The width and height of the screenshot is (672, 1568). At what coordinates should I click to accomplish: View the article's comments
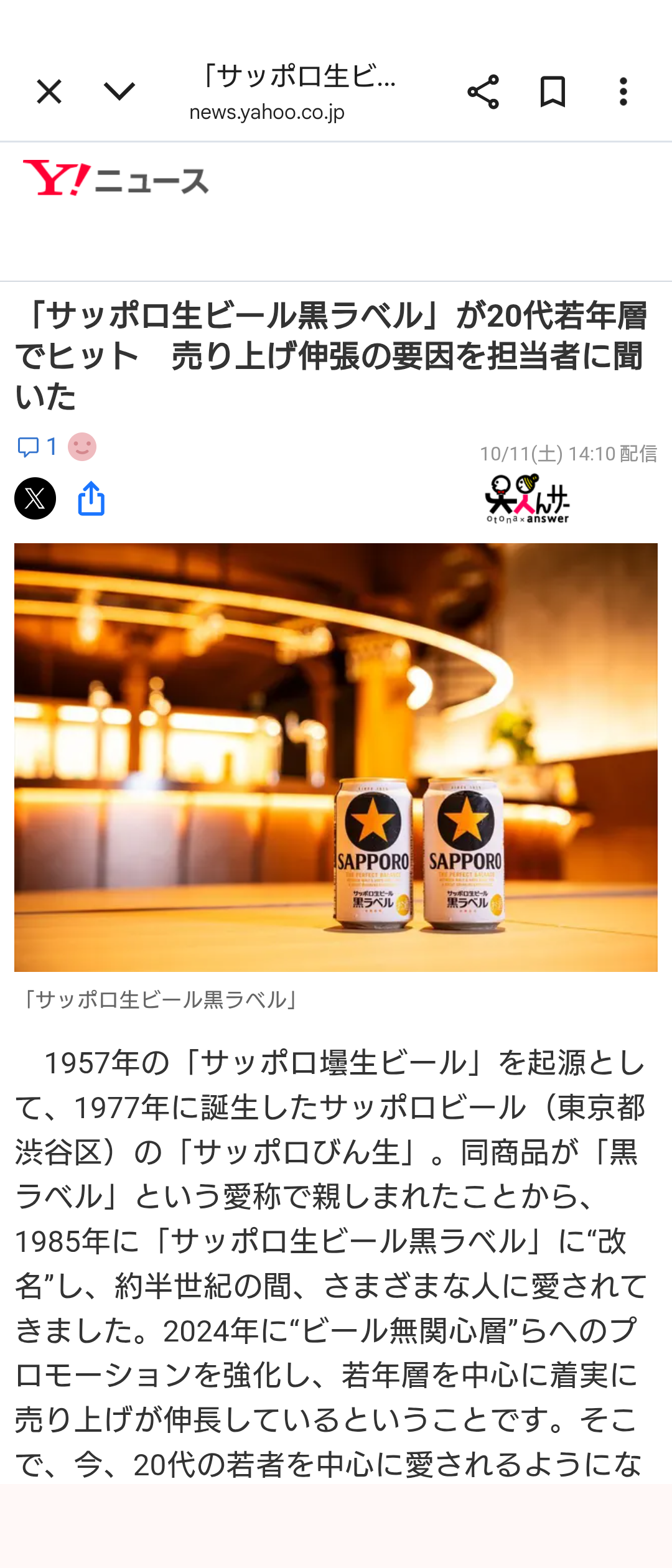click(x=37, y=447)
